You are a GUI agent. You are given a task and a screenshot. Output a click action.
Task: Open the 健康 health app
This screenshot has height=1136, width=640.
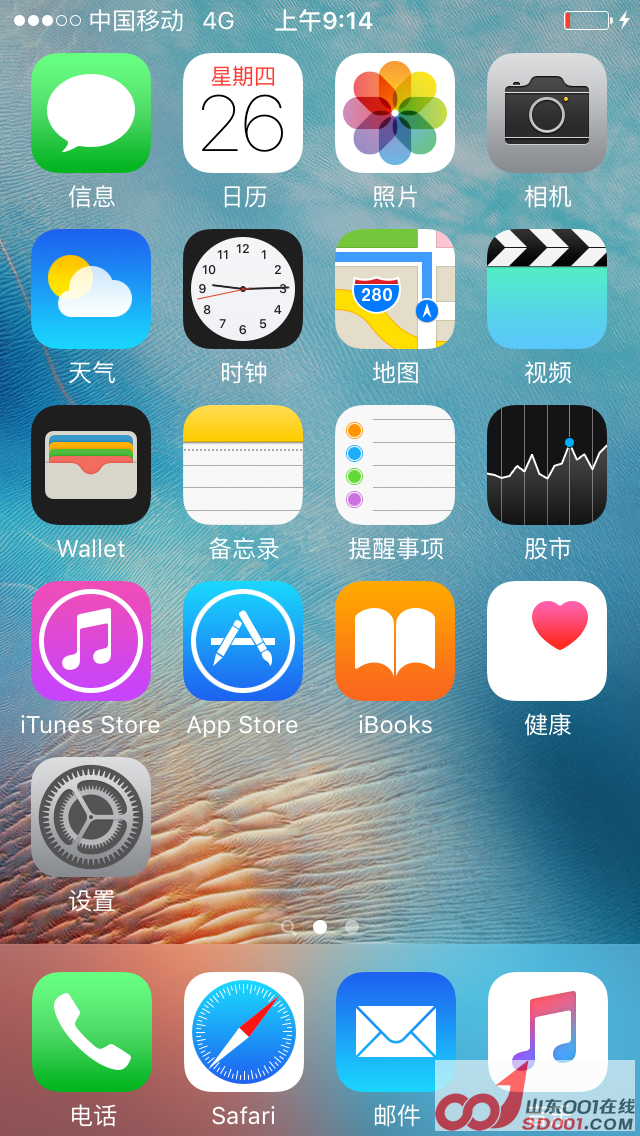tap(547, 641)
